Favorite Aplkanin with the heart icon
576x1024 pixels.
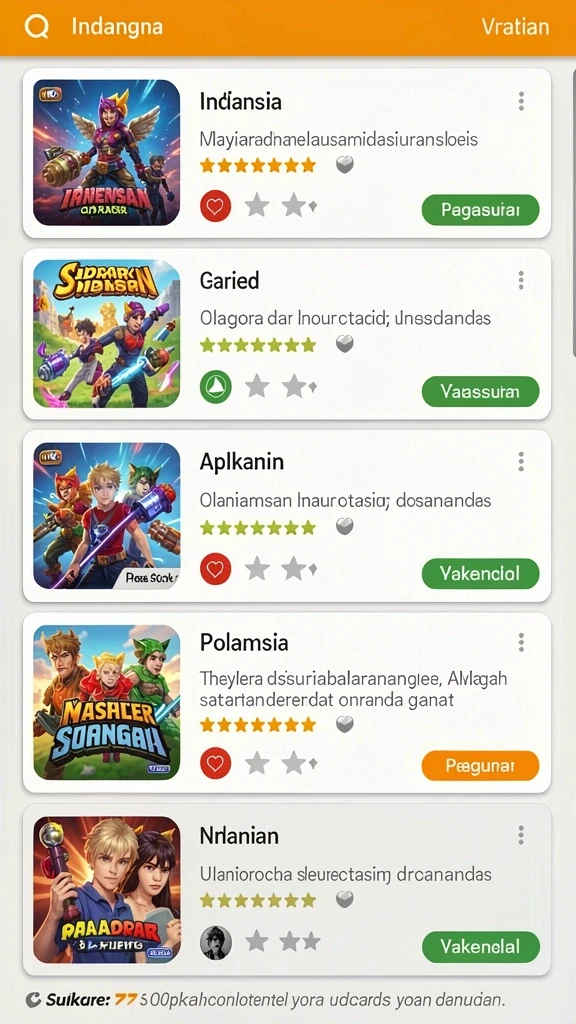[216, 569]
